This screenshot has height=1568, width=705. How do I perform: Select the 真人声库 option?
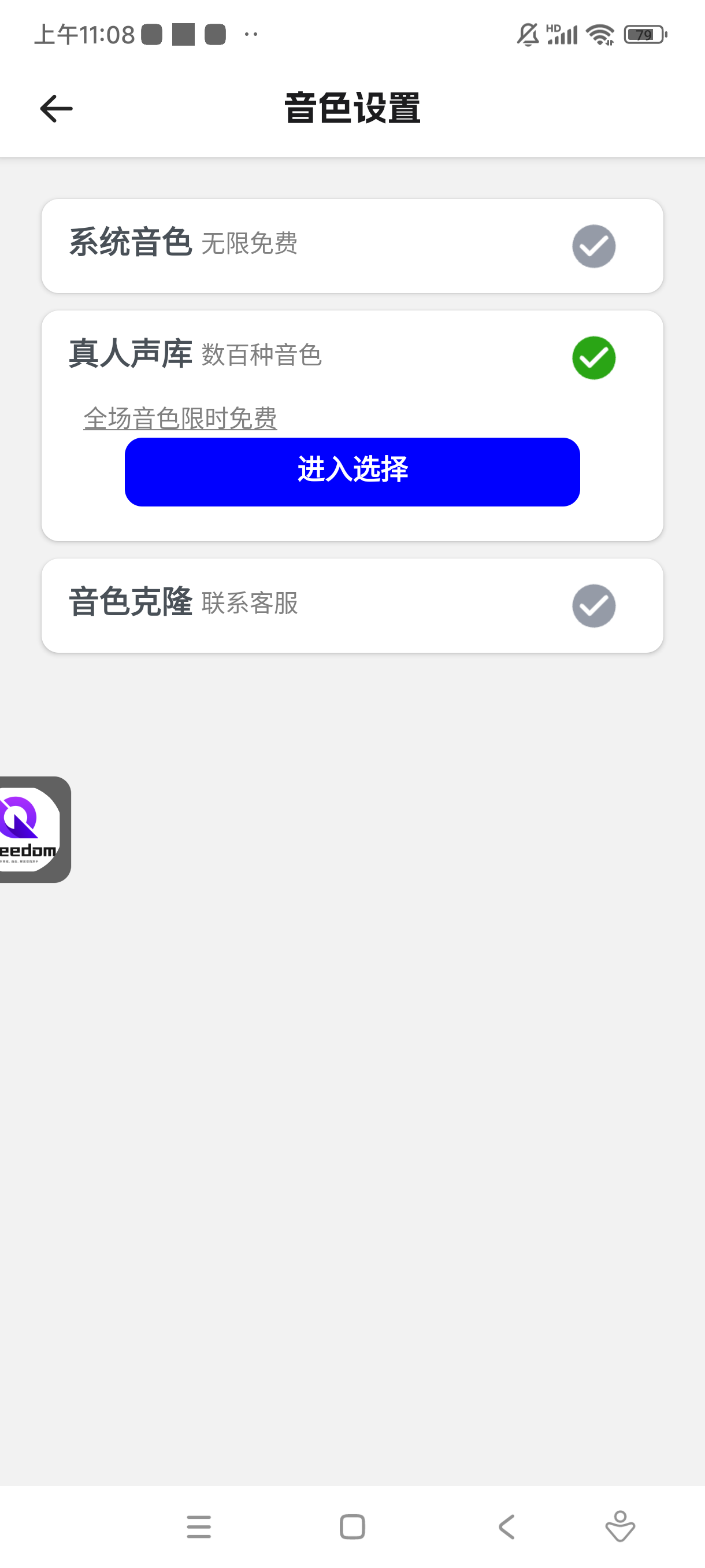pos(593,358)
